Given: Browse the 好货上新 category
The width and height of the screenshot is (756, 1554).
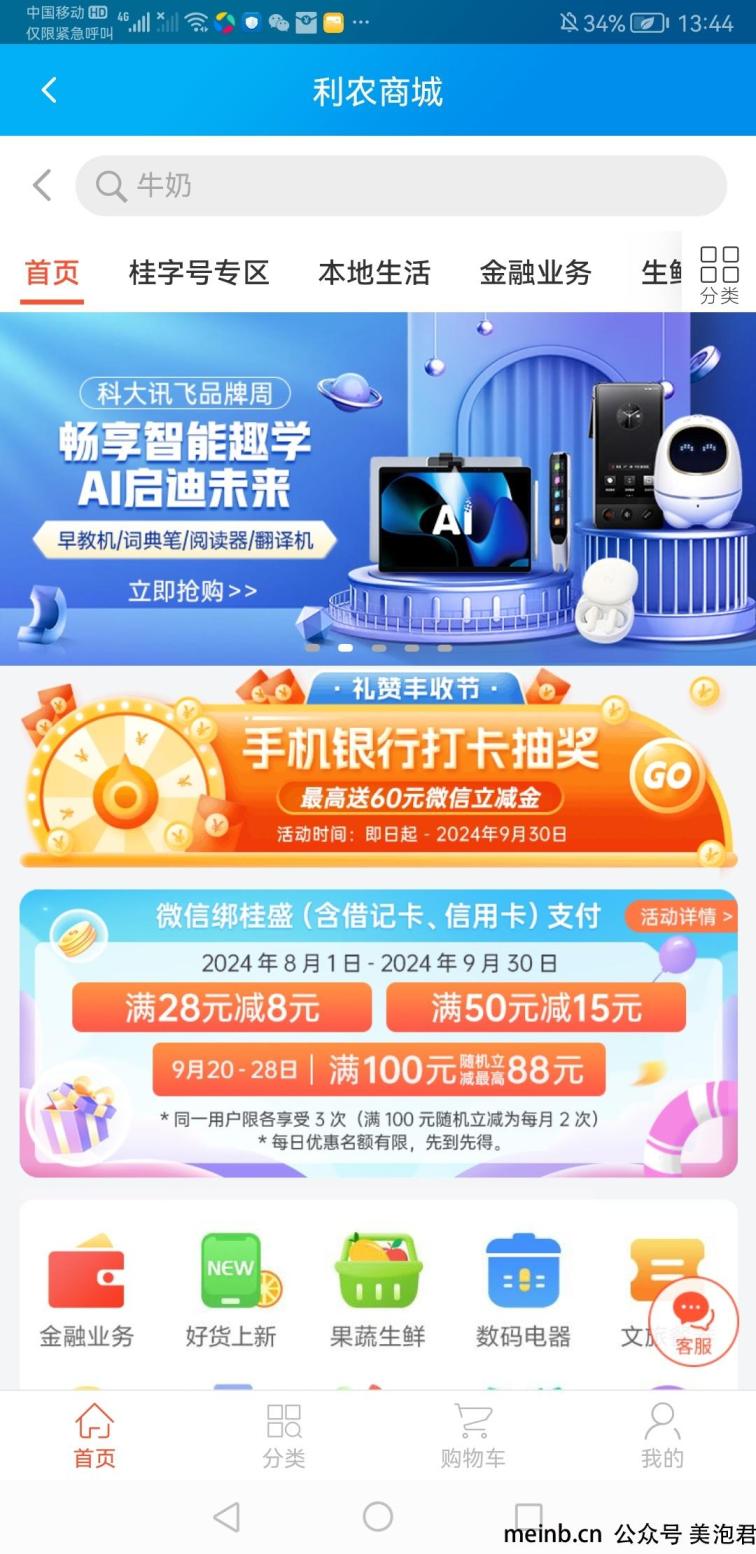Looking at the screenshot, I should pos(231,1292).
